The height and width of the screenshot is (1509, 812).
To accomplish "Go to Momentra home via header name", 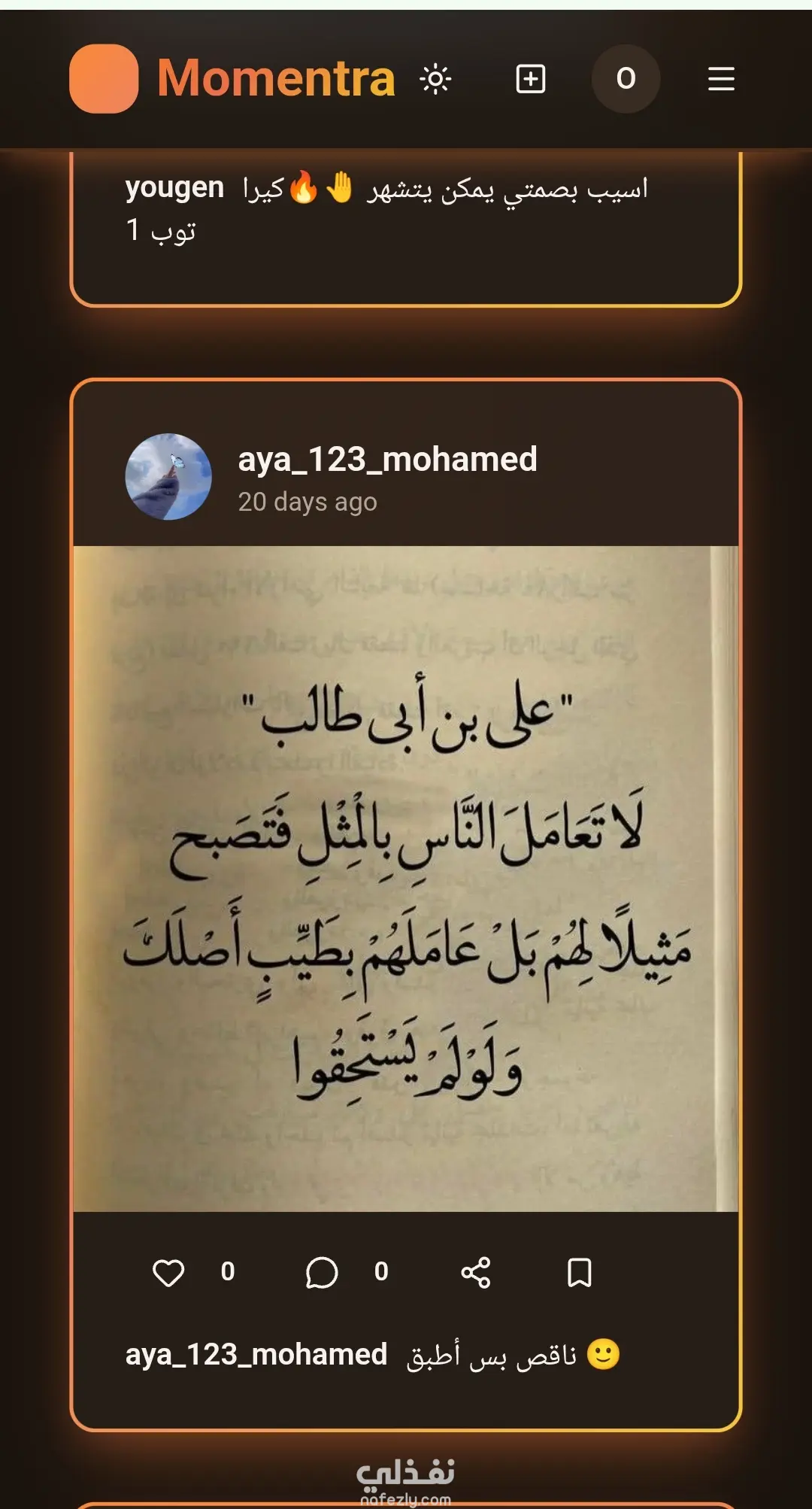I will (276, 79).
